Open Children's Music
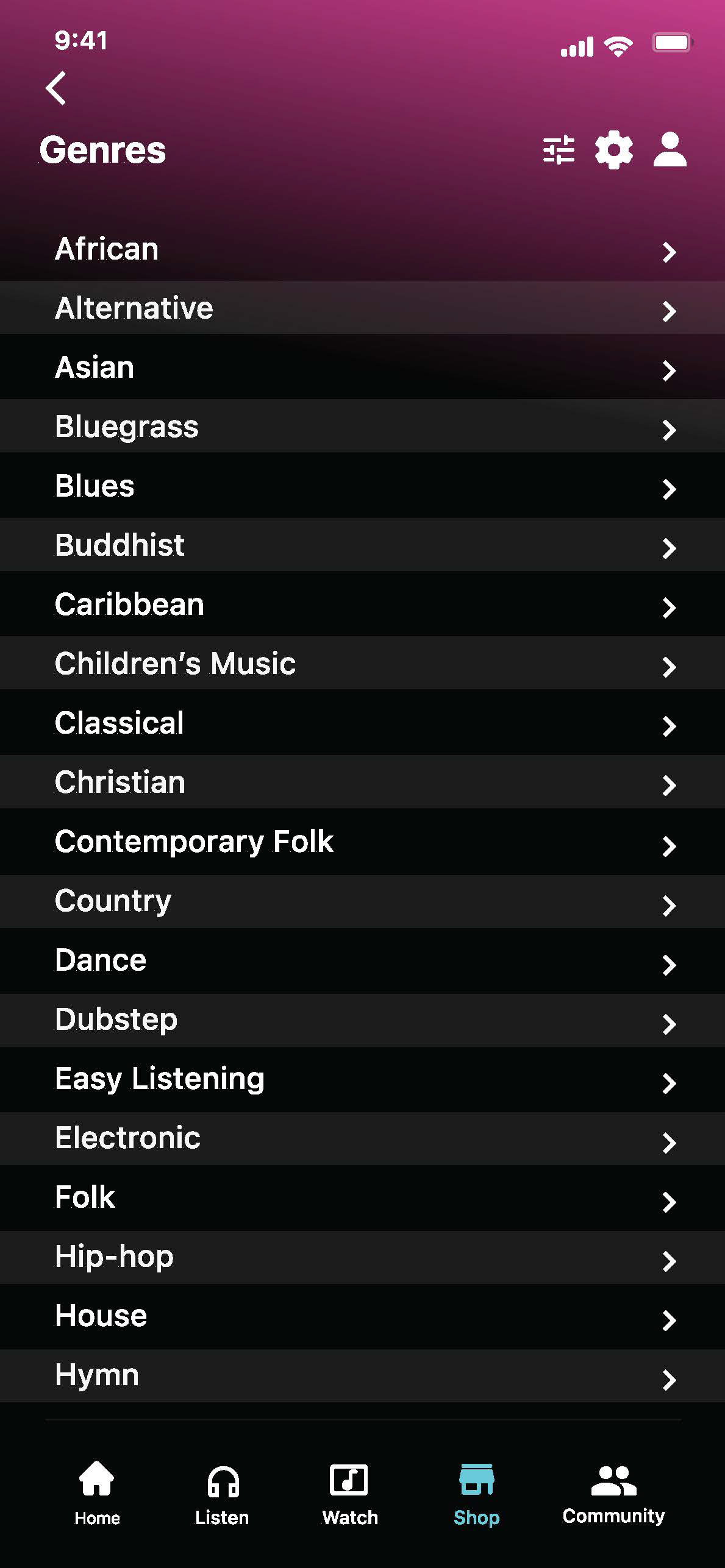725x1568 pixels. pos(362,663)
